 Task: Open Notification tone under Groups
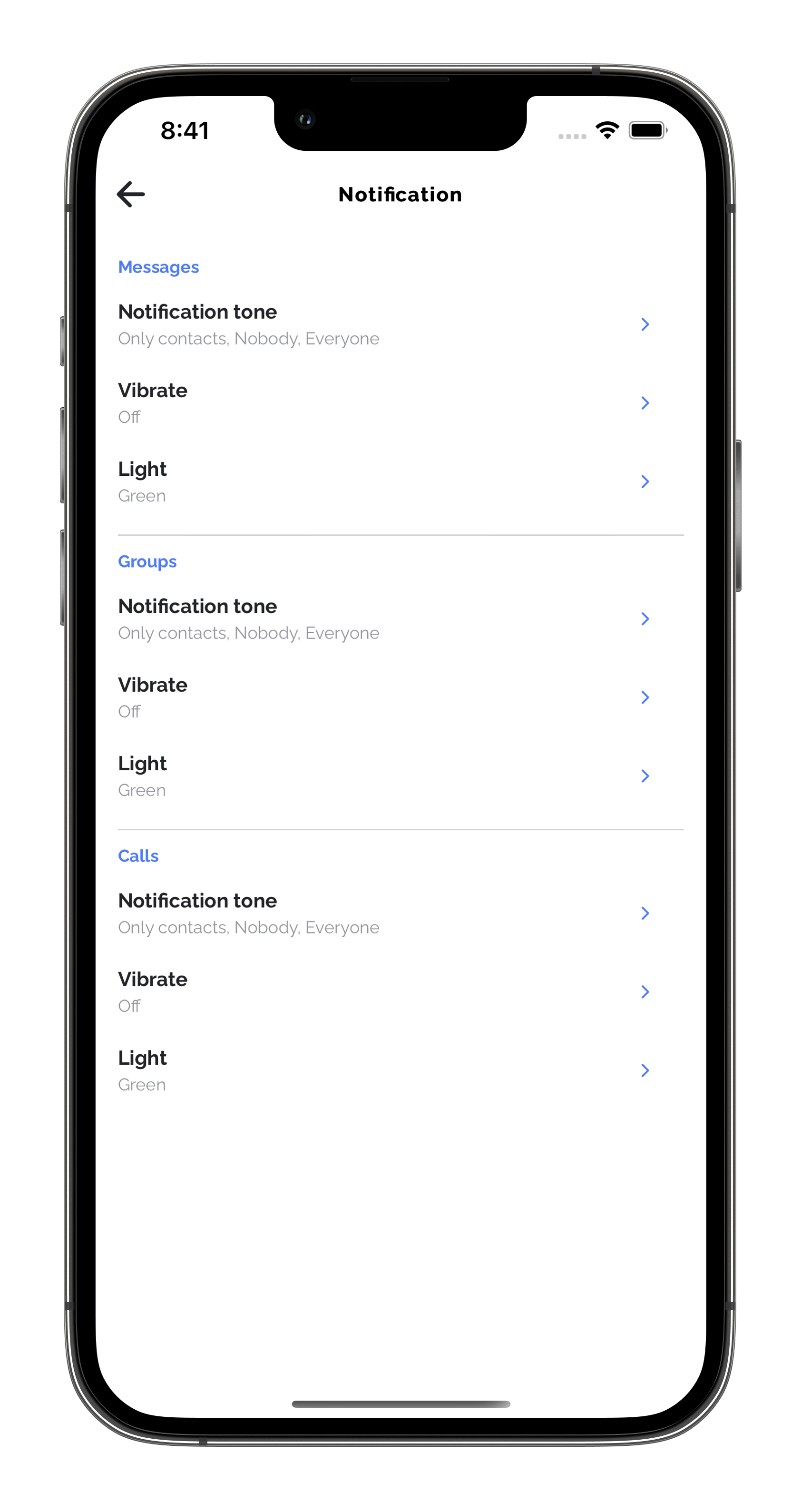pos(400,619)
